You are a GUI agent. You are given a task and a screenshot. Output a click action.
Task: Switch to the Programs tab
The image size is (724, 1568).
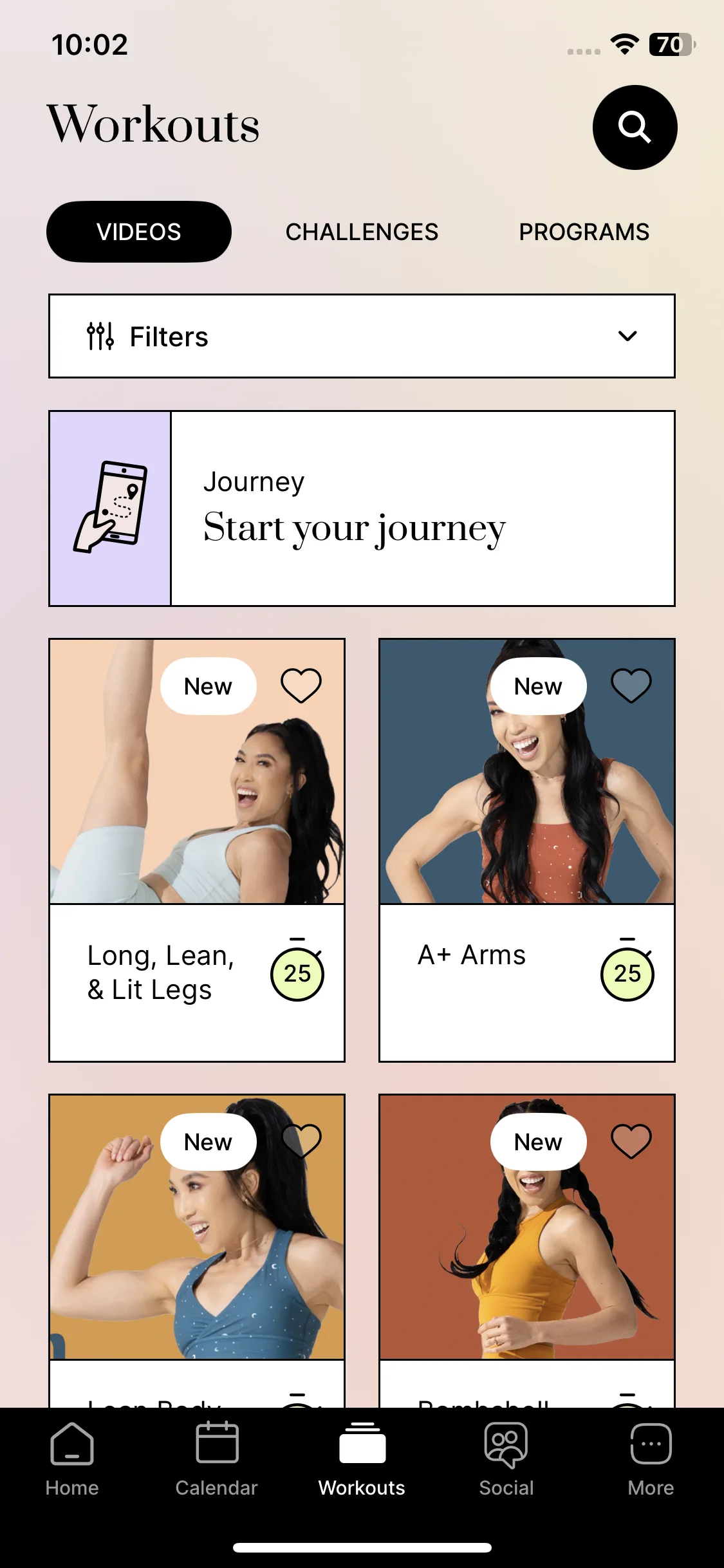point(584,232)
